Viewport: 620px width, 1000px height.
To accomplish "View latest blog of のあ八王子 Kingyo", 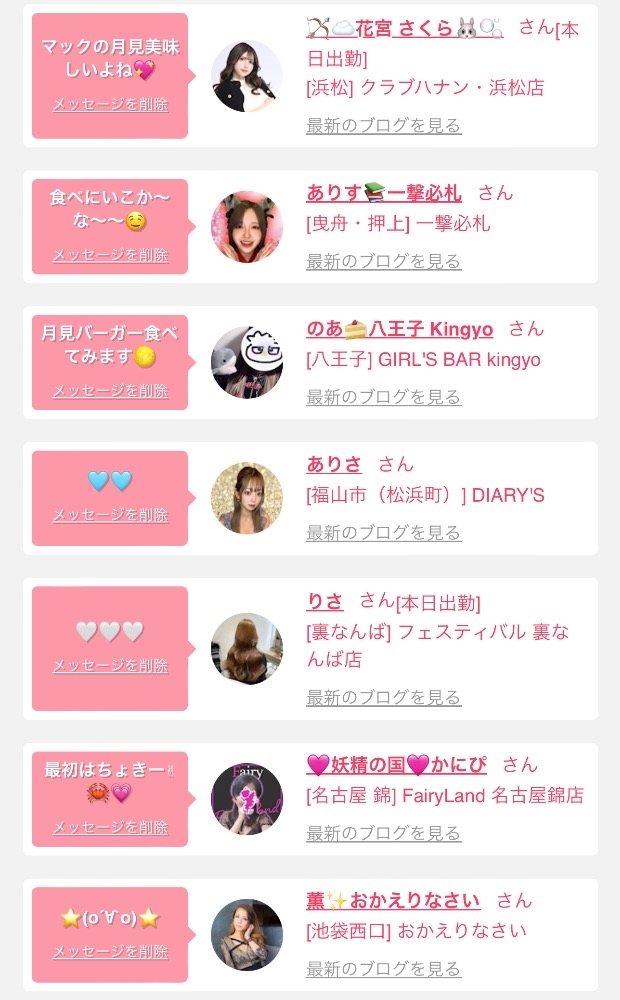I will 383,397.
